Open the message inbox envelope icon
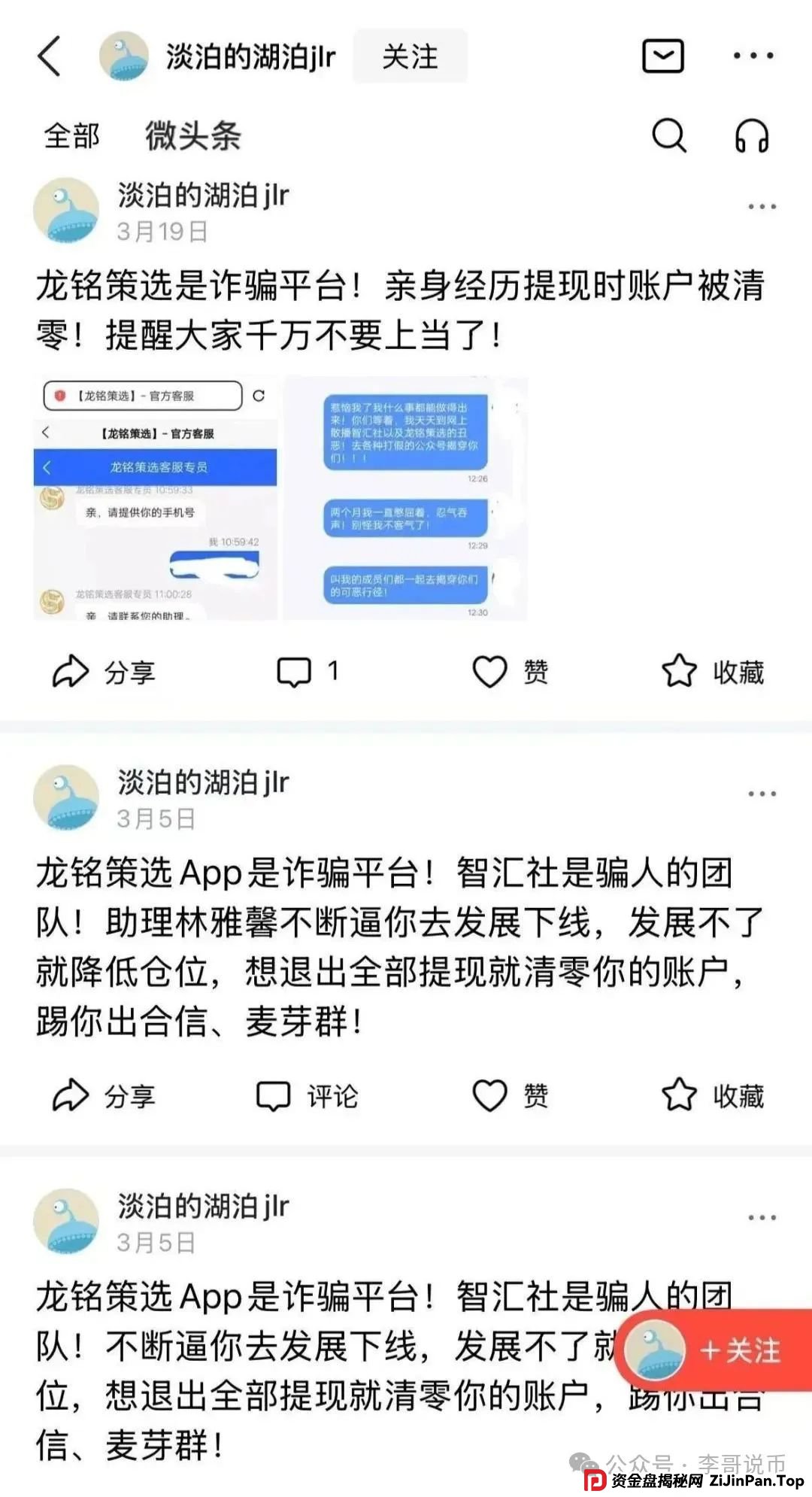This screenshot has height=1497, width=812. (x=665, y=54)
